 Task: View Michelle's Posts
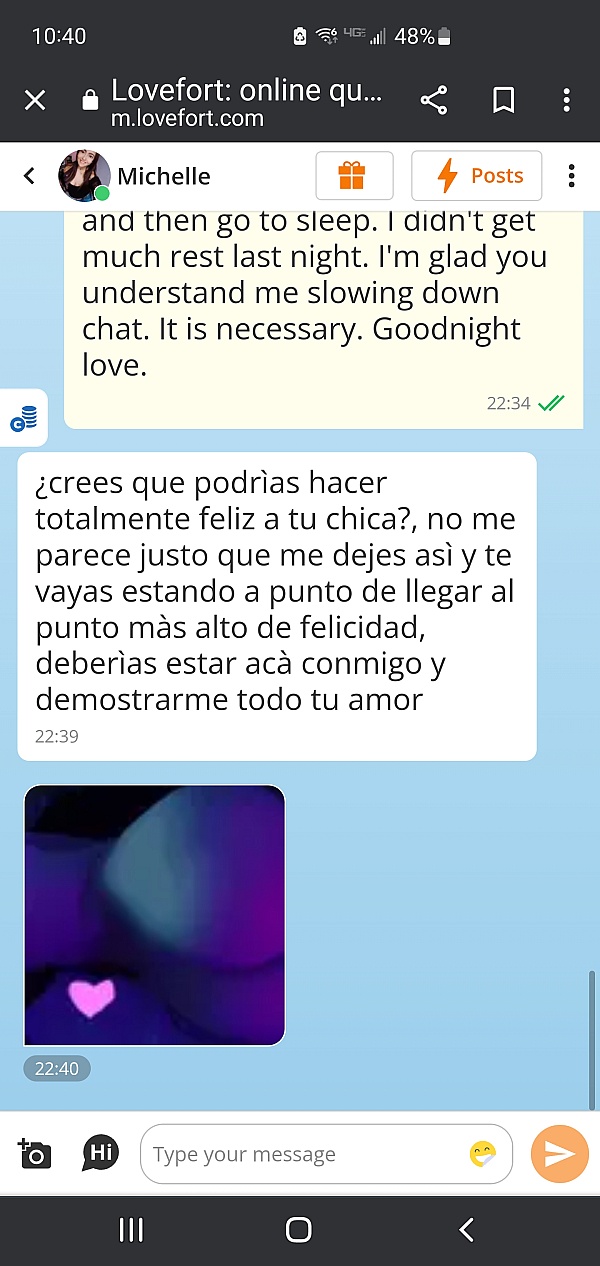[476, 176]
